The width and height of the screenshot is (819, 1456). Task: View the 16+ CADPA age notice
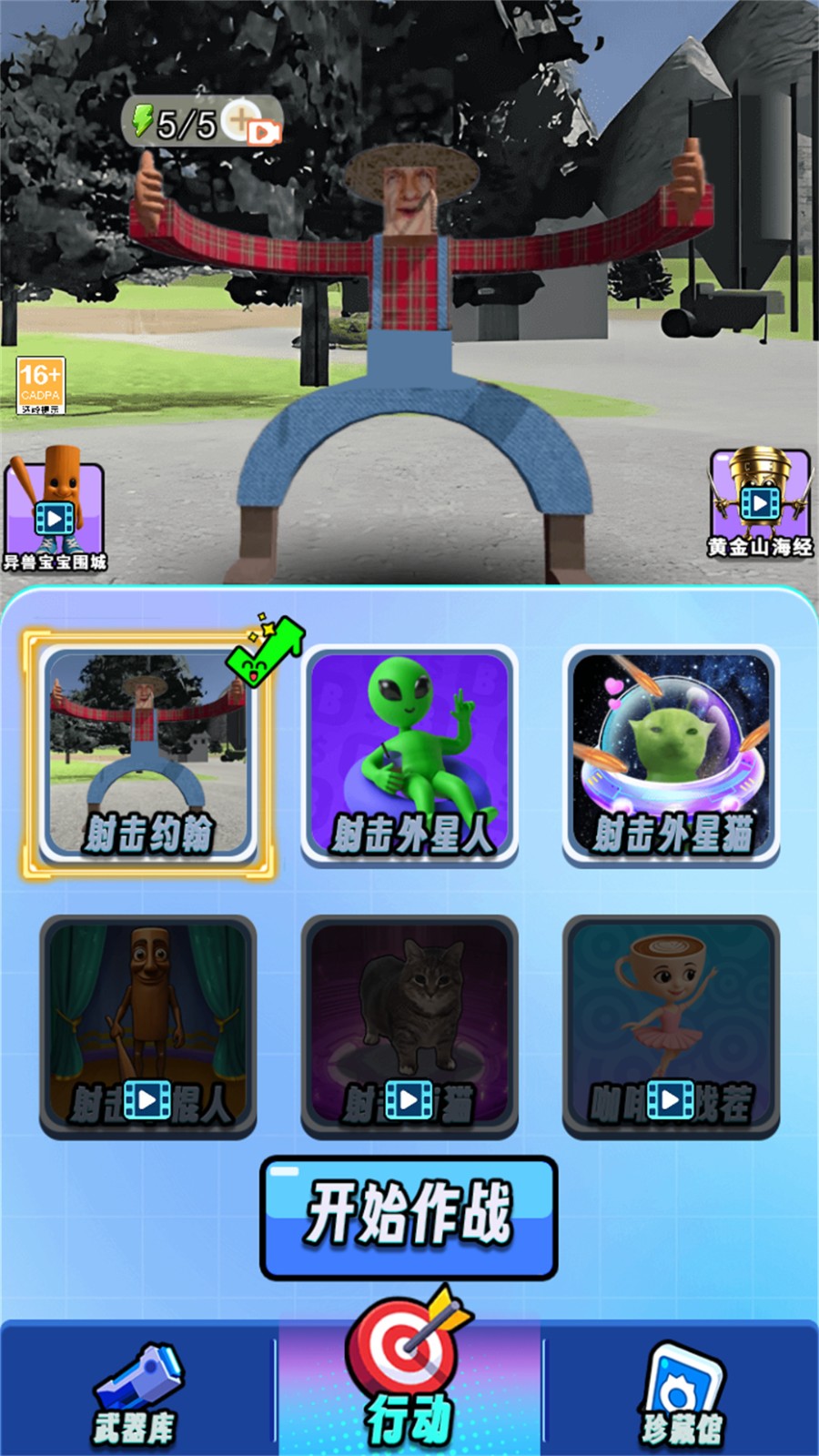[x=41, y=386]
